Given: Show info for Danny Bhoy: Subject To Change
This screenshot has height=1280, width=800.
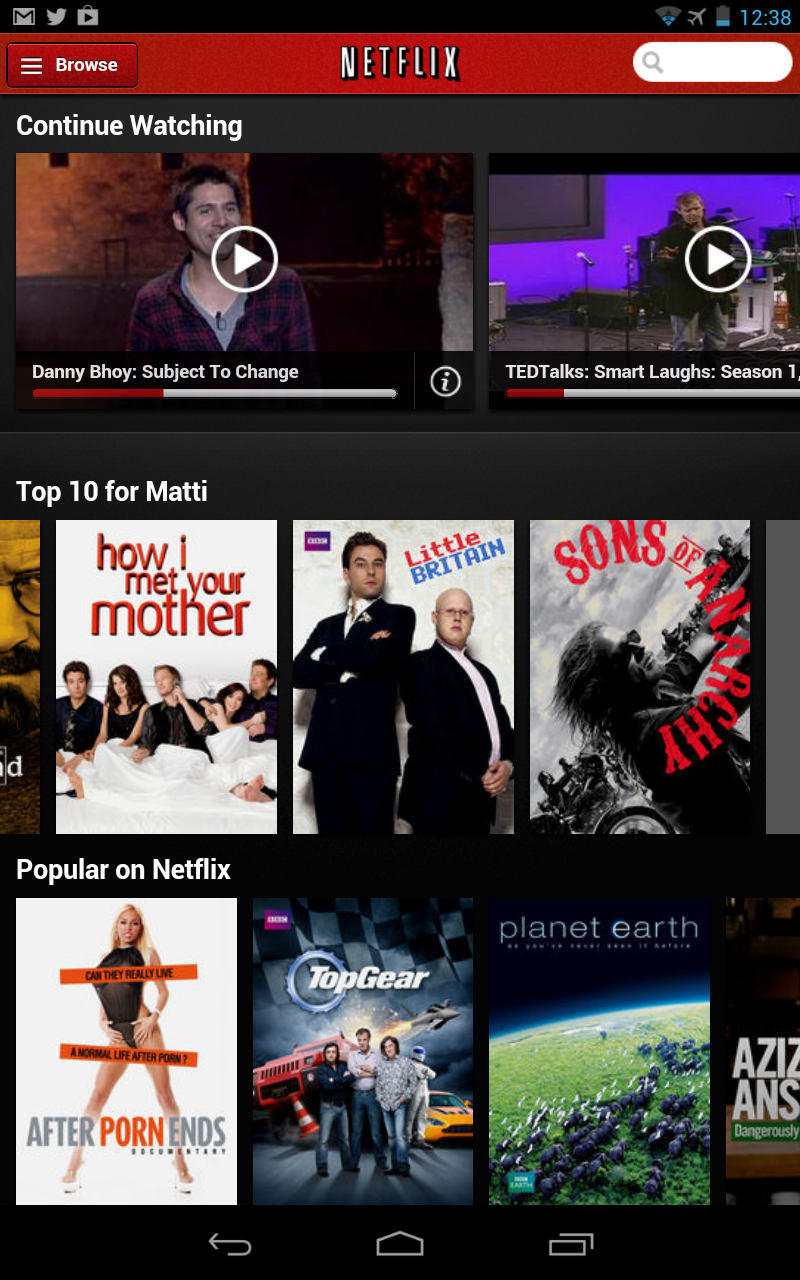Looking at the screenshot, I should (x=445, y=381).
